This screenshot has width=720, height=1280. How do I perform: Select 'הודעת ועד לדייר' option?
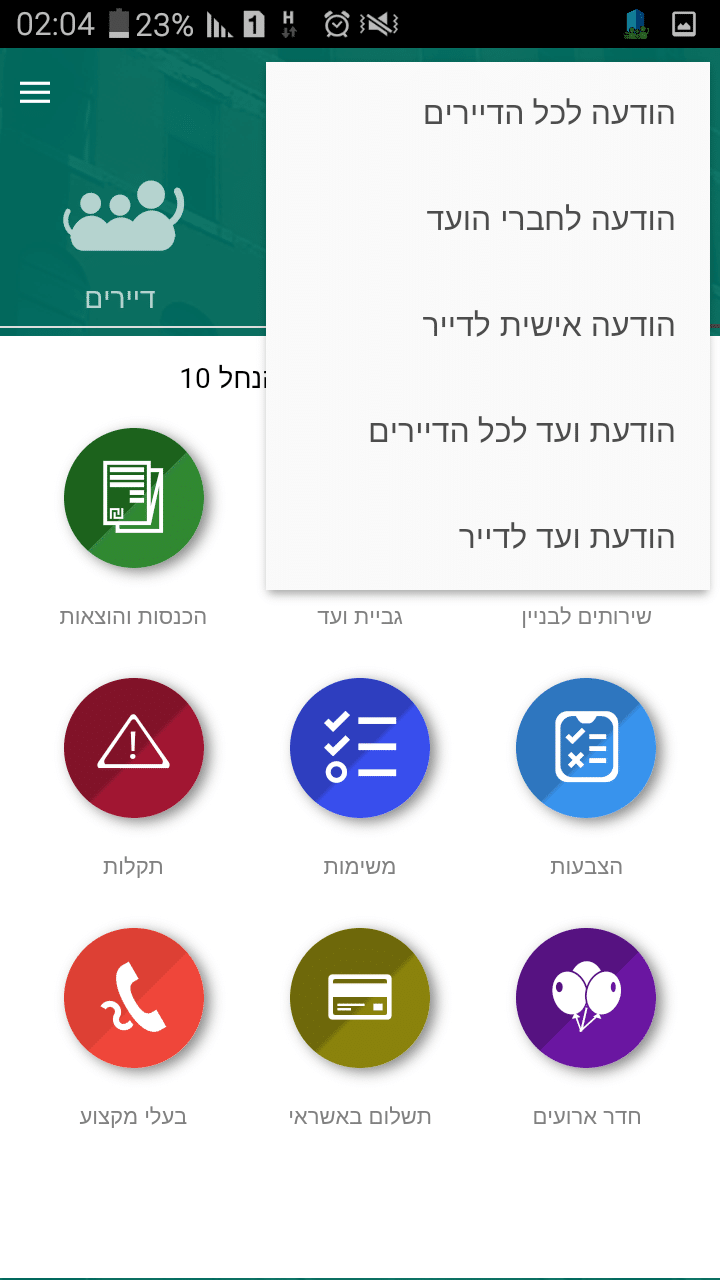point(566,537)
